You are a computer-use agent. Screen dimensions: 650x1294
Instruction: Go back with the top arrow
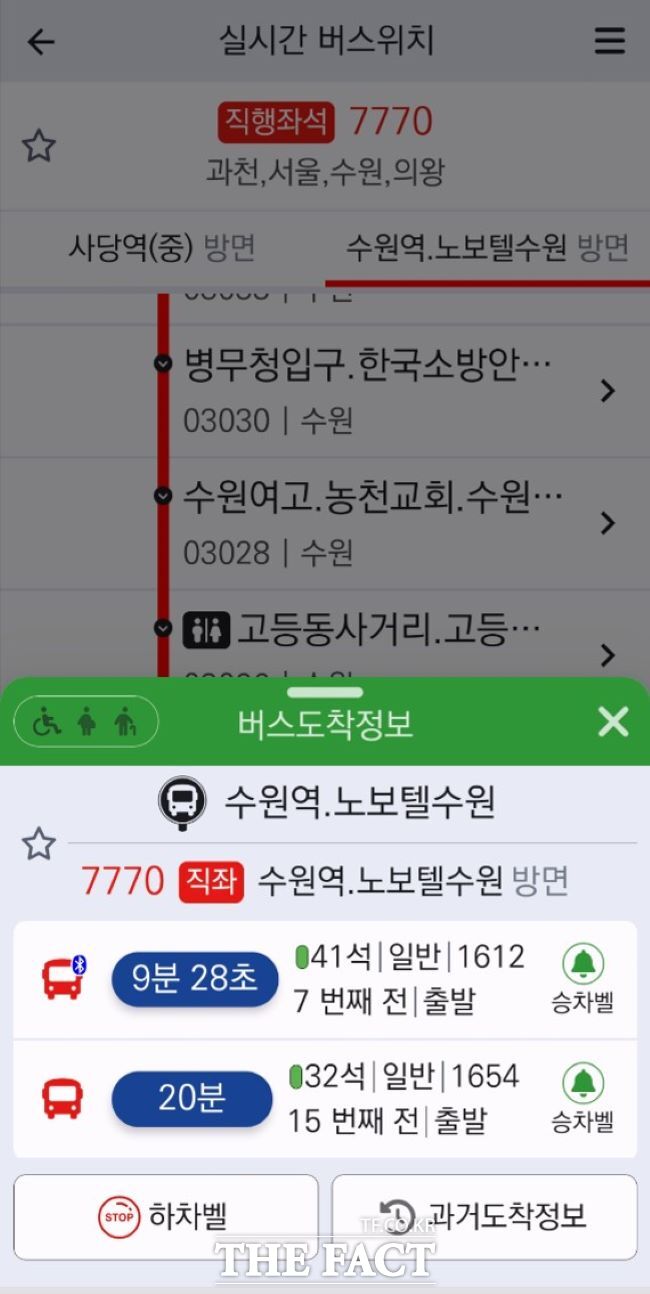[41, 42]
